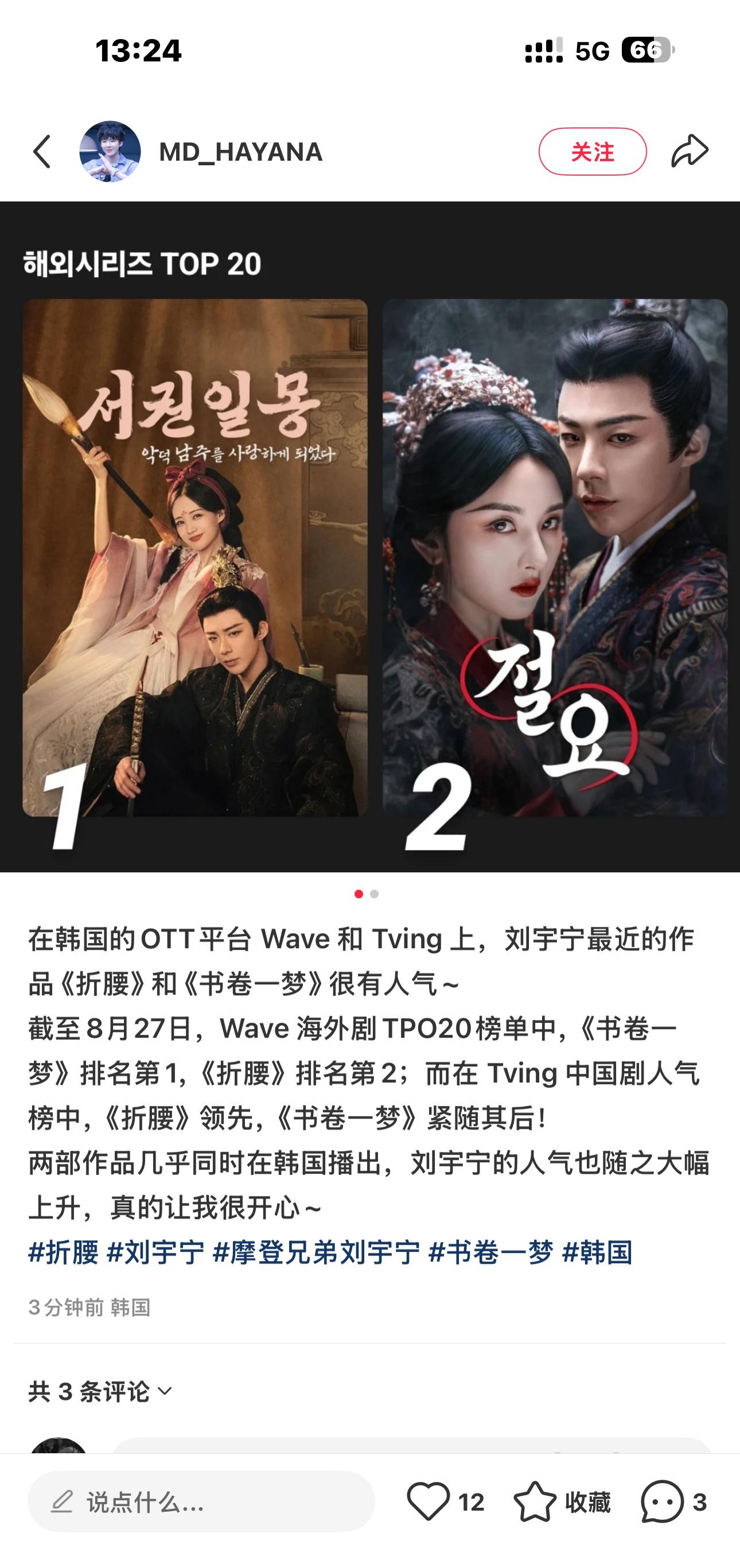Open the #书卷一梦 hashtag
The width and height of the screenshot is (740, 1568).
click(x=491, y=1253)
